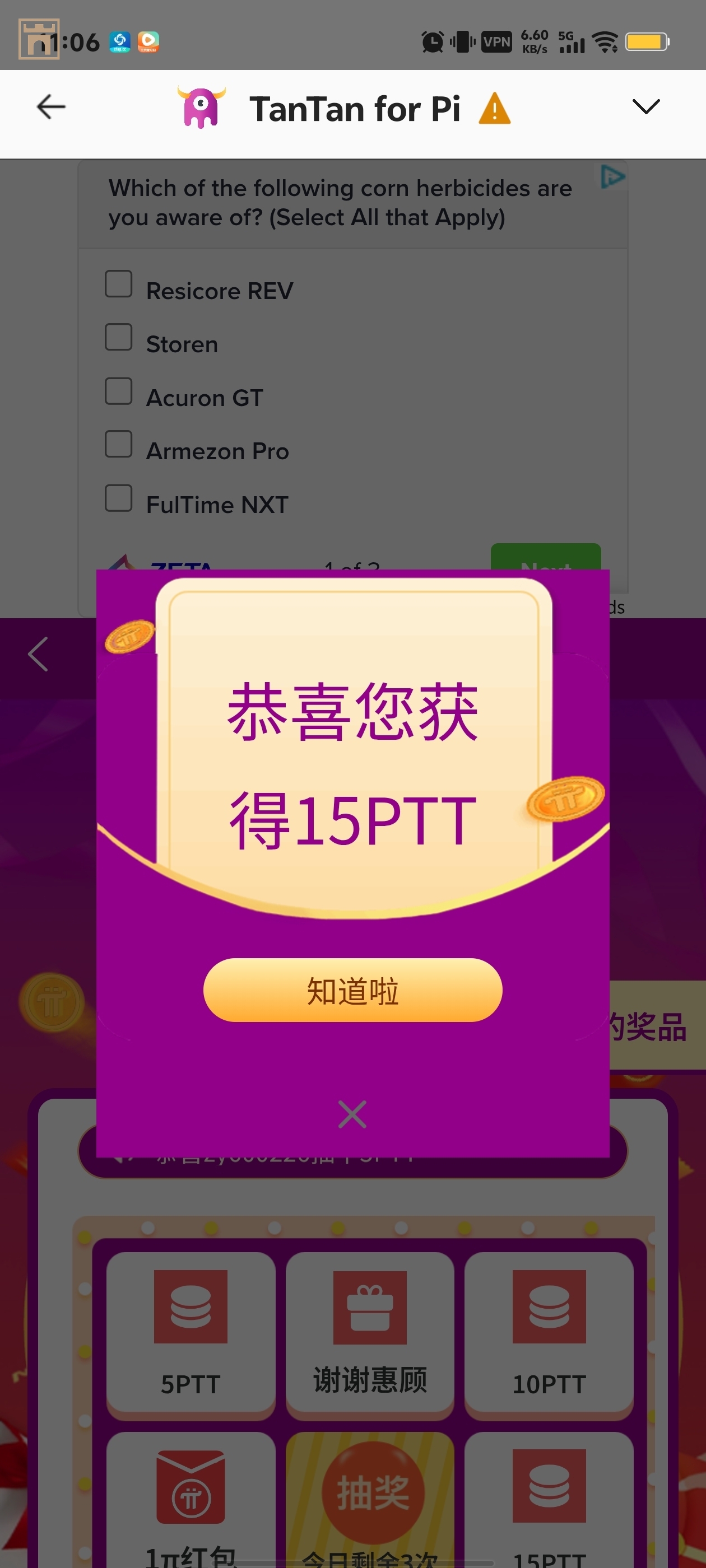Select the Storen checkbox

(x=119, y=337)
